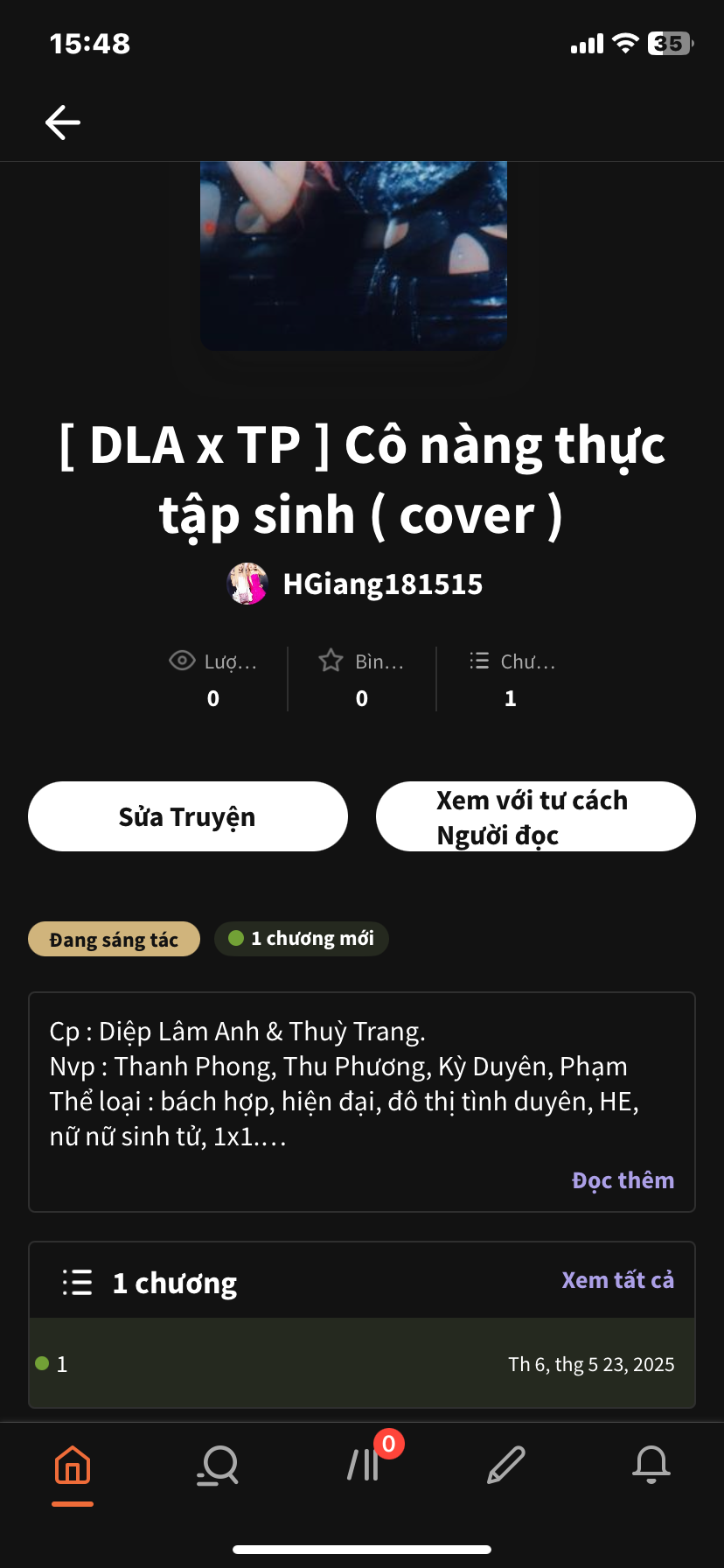Tap the Sửa Truyện button

point(187,816)
